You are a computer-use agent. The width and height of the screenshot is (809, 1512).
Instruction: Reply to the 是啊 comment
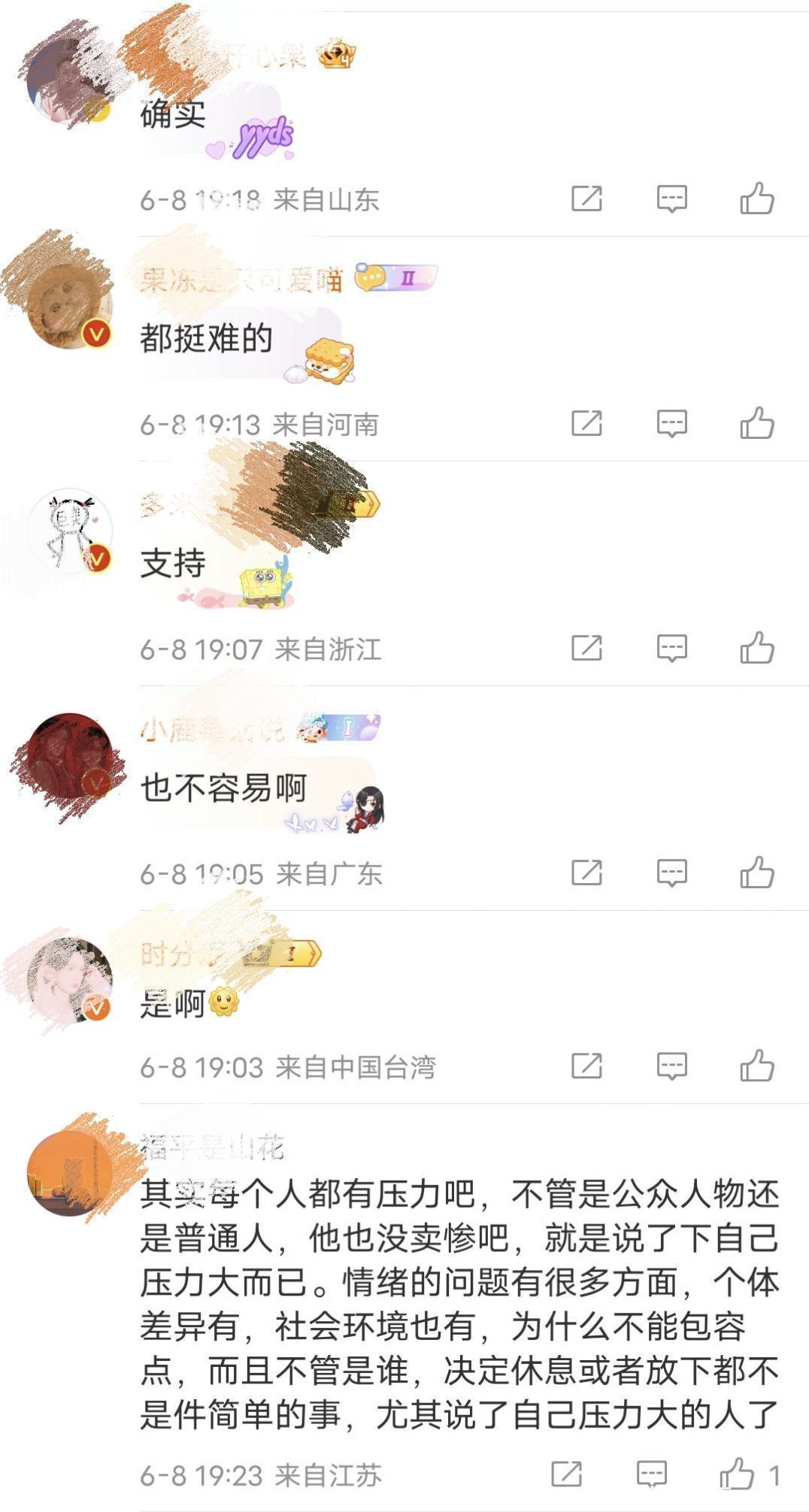point(671,1066)
